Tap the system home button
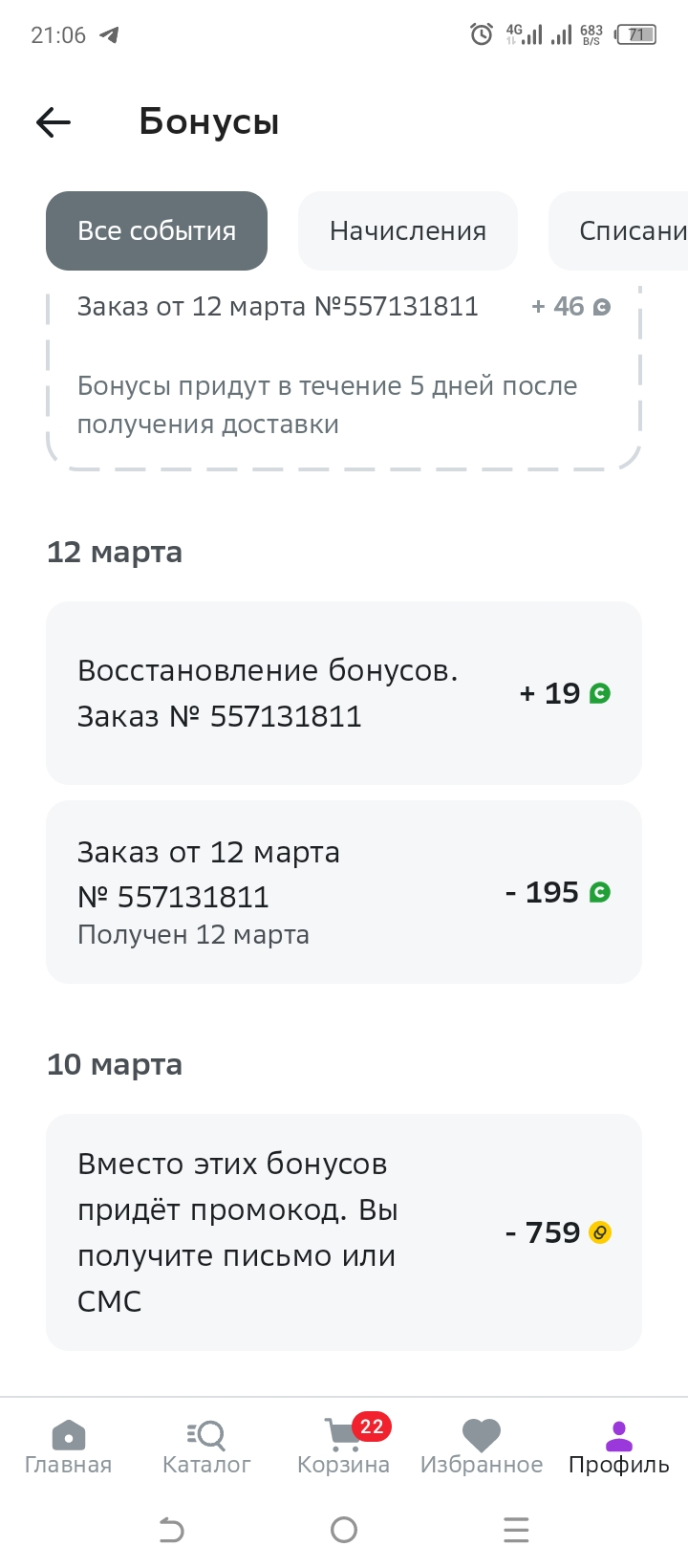This screenshot has height=1568, width=688. (x=344, y=1530)
